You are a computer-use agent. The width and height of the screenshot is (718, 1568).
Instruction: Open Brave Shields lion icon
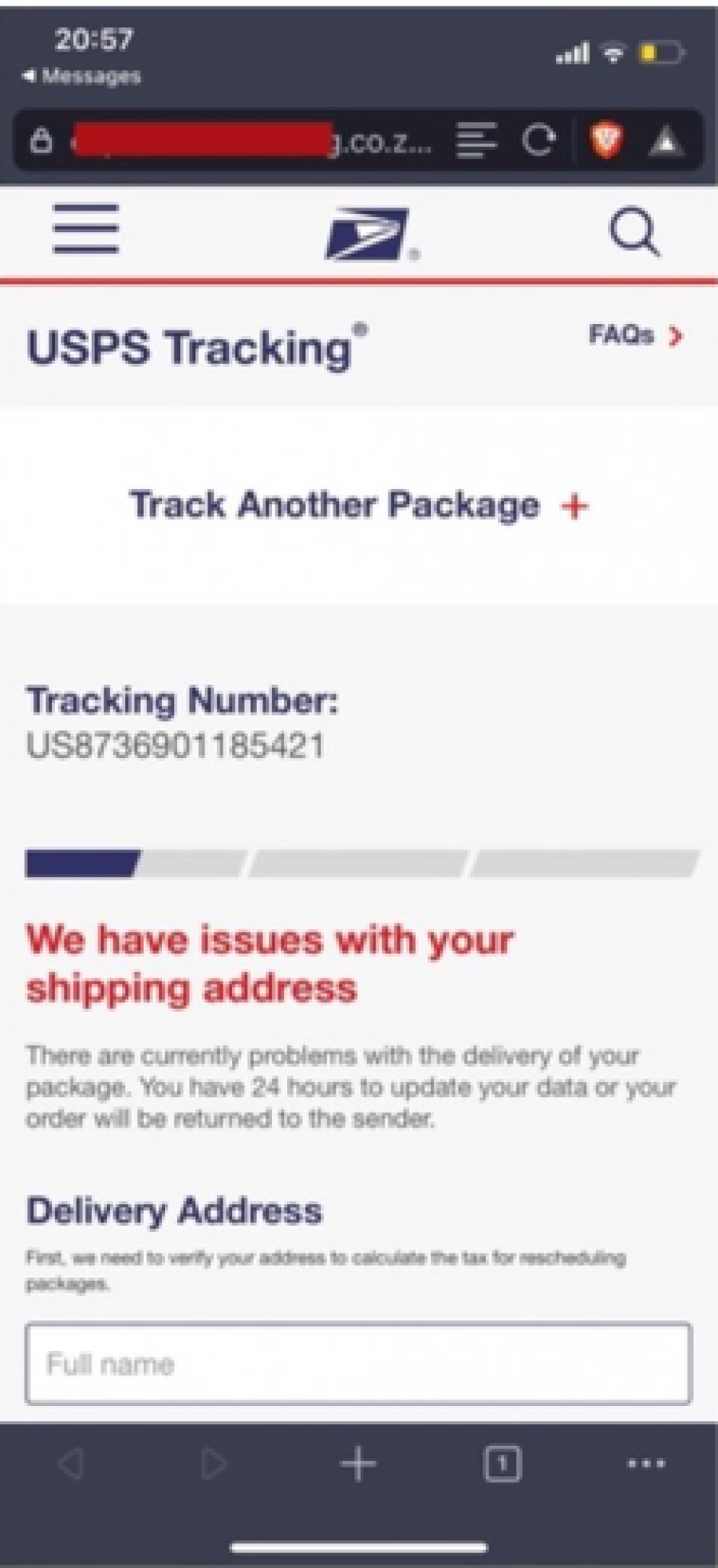(606, 142)
